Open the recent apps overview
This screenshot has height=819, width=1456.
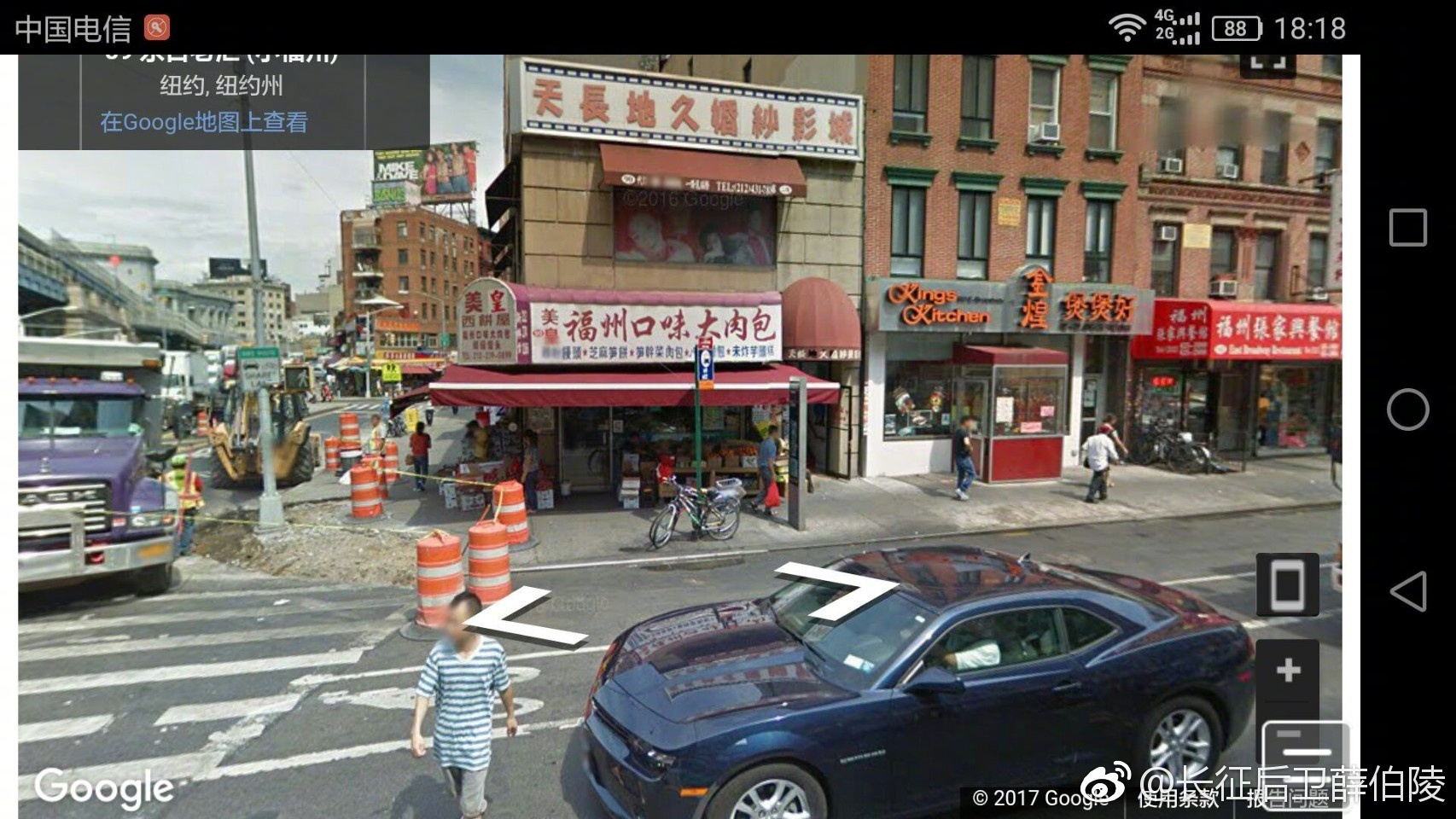pos(1407,228)
